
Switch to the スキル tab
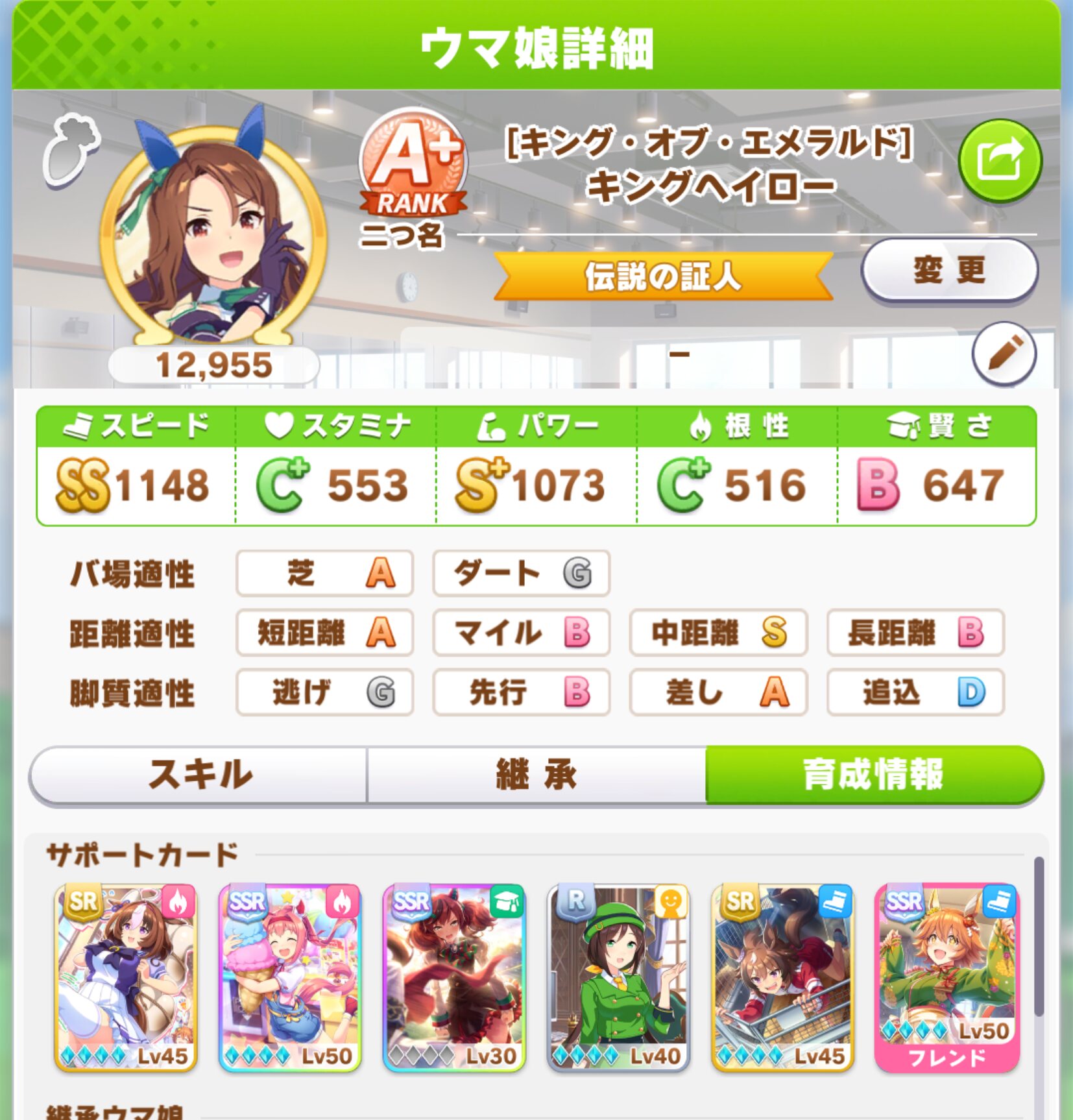point(199,774)
